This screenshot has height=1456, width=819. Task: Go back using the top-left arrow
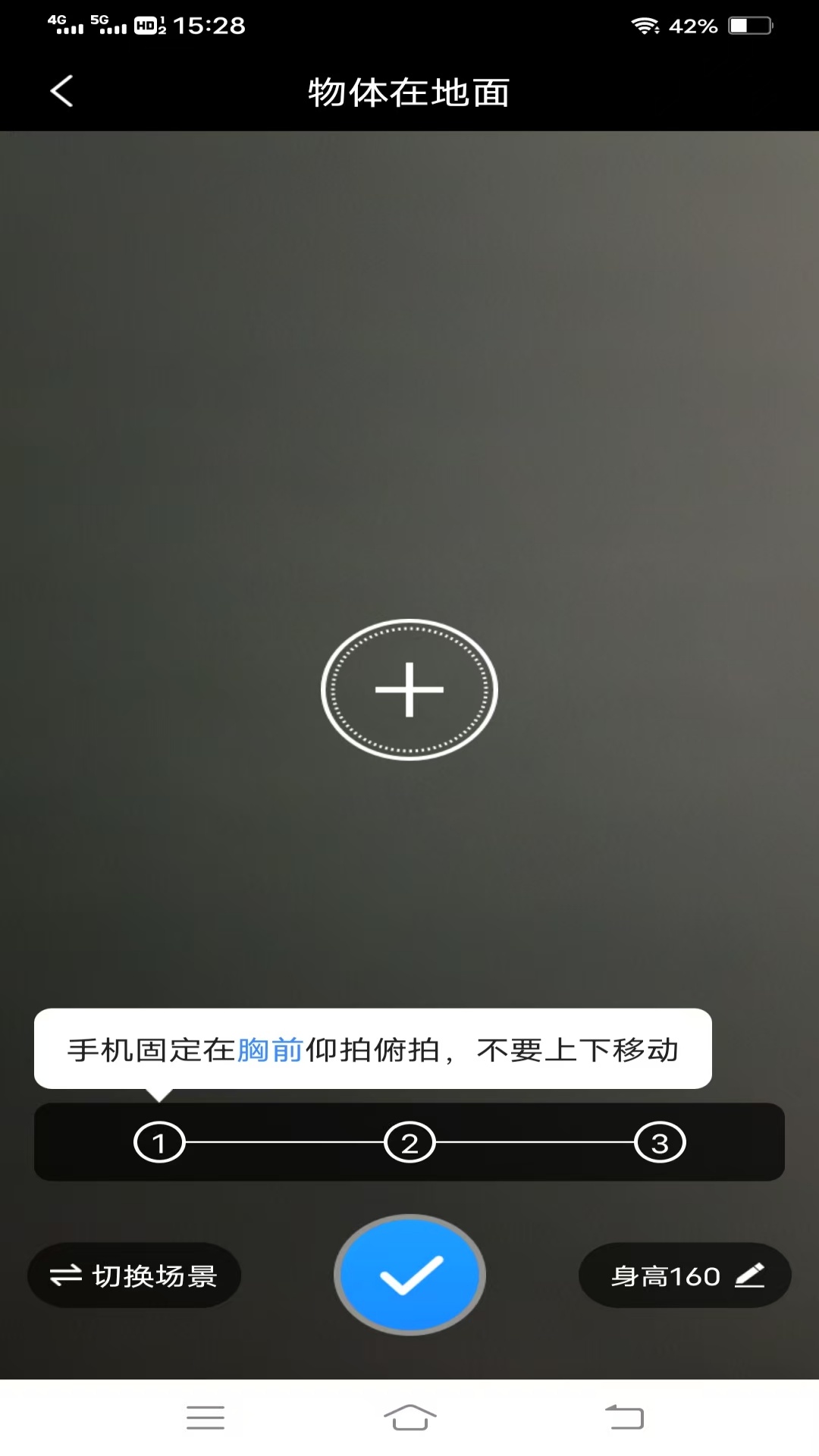61,91
